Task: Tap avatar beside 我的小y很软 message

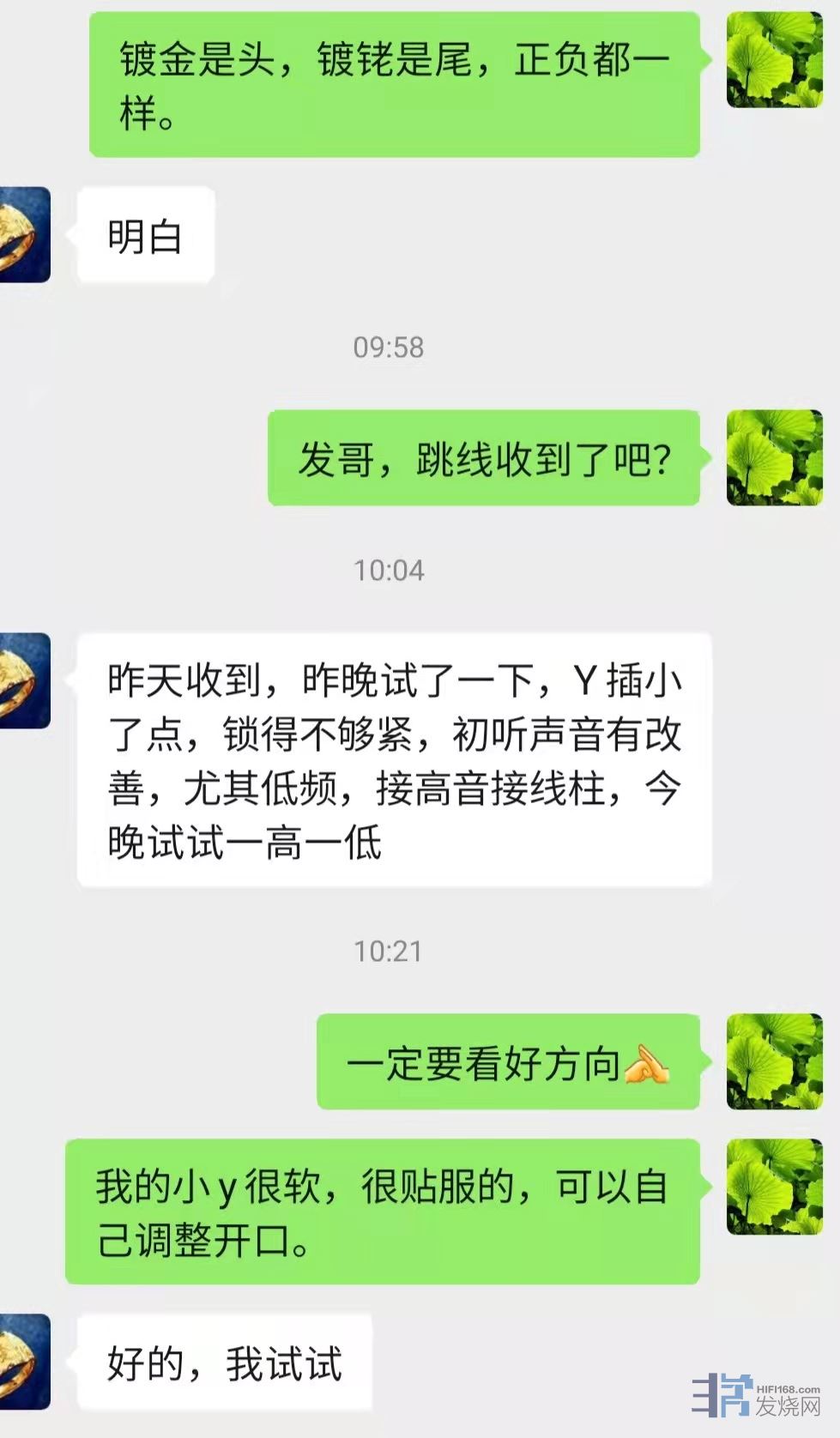Action: (x=774, y=1187)
